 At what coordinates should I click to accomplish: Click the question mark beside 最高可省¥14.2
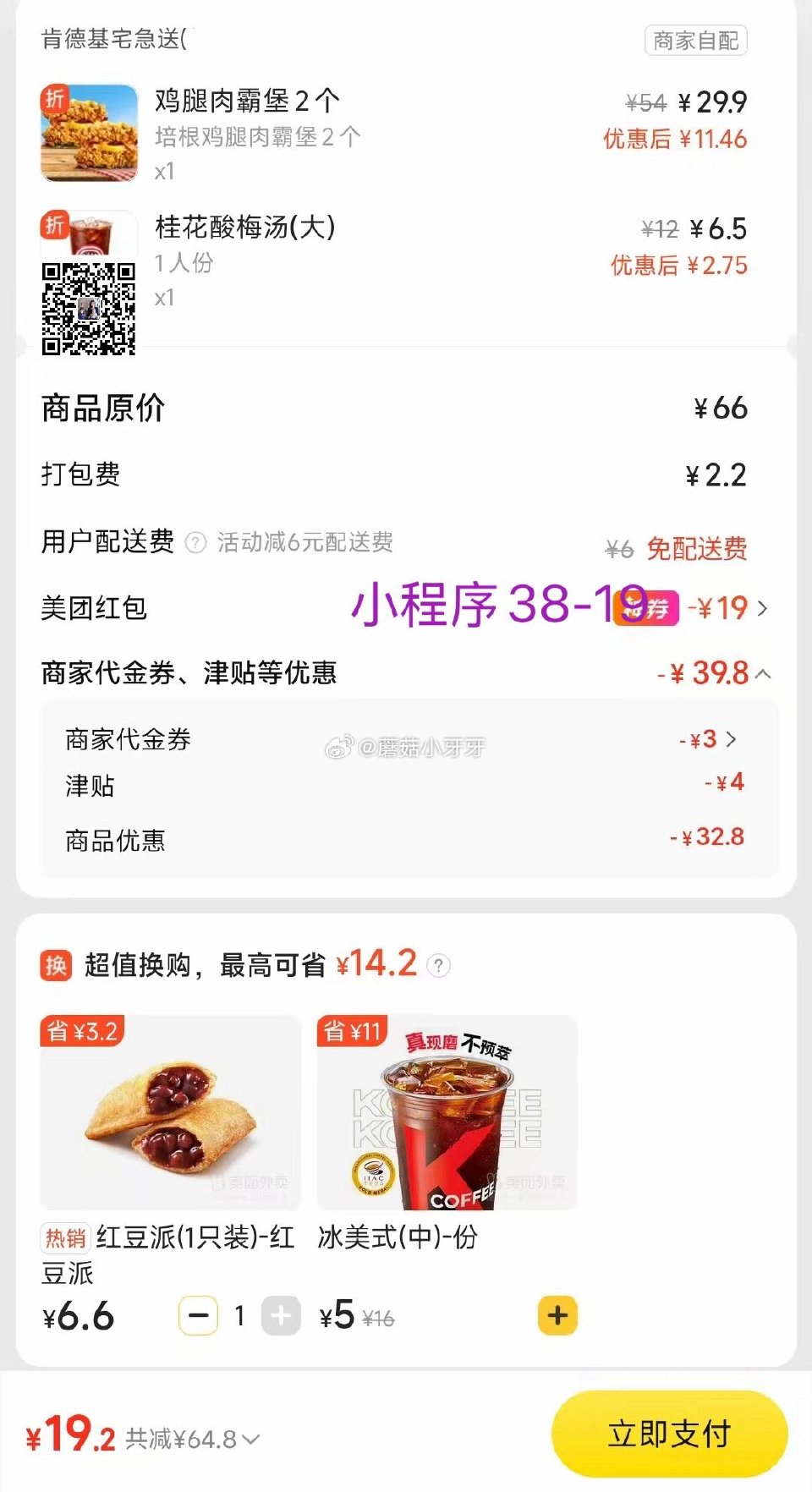(x=439, y=963)
